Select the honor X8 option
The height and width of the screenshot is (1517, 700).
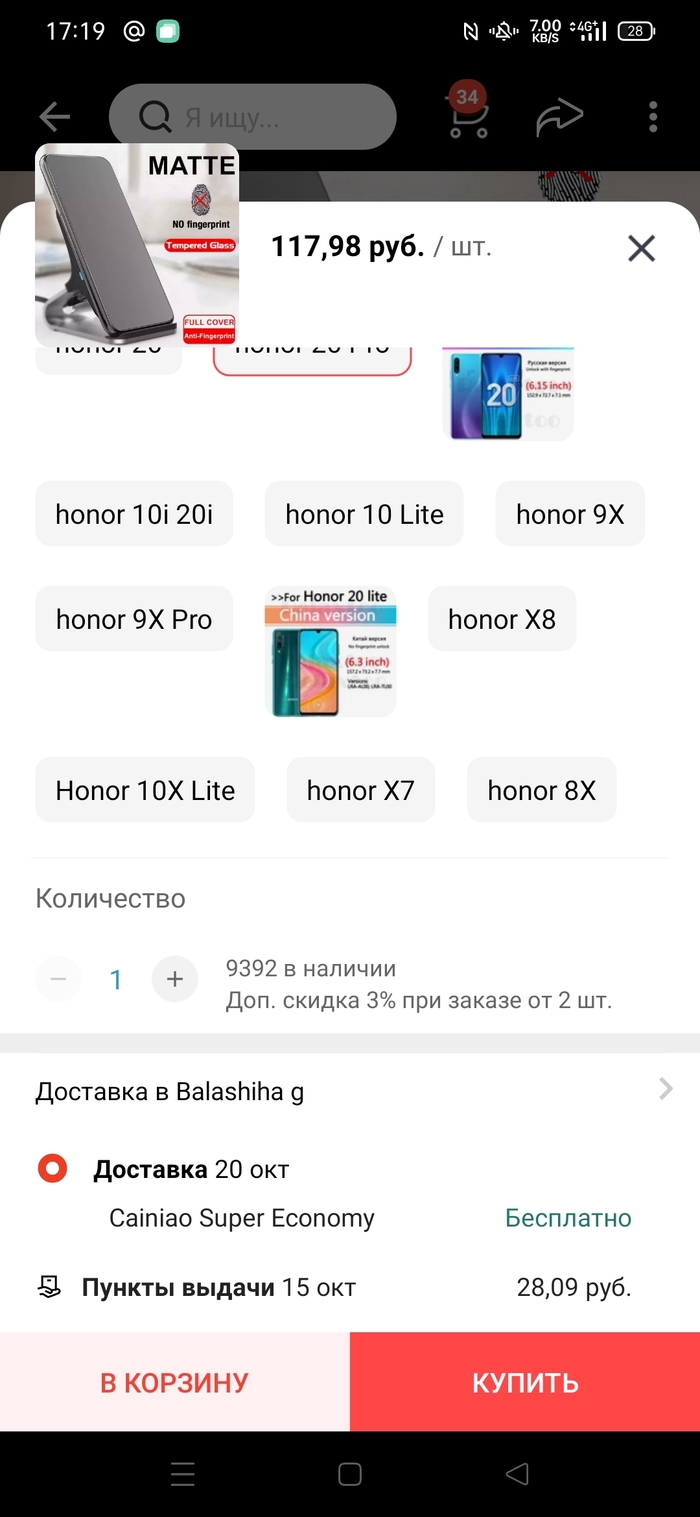[501, 619]
